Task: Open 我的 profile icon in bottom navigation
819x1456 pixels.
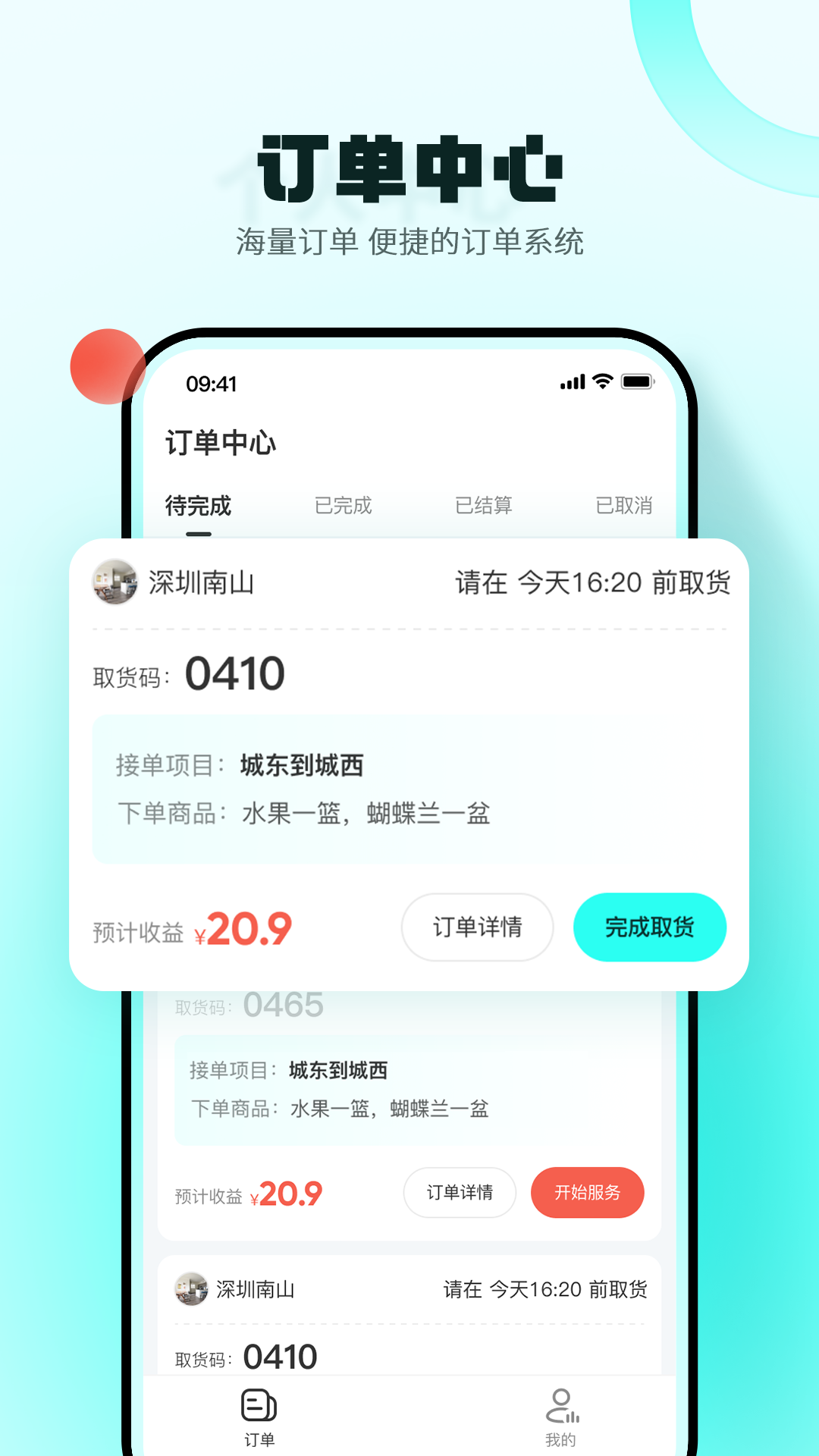Action: click(559, 1409)
